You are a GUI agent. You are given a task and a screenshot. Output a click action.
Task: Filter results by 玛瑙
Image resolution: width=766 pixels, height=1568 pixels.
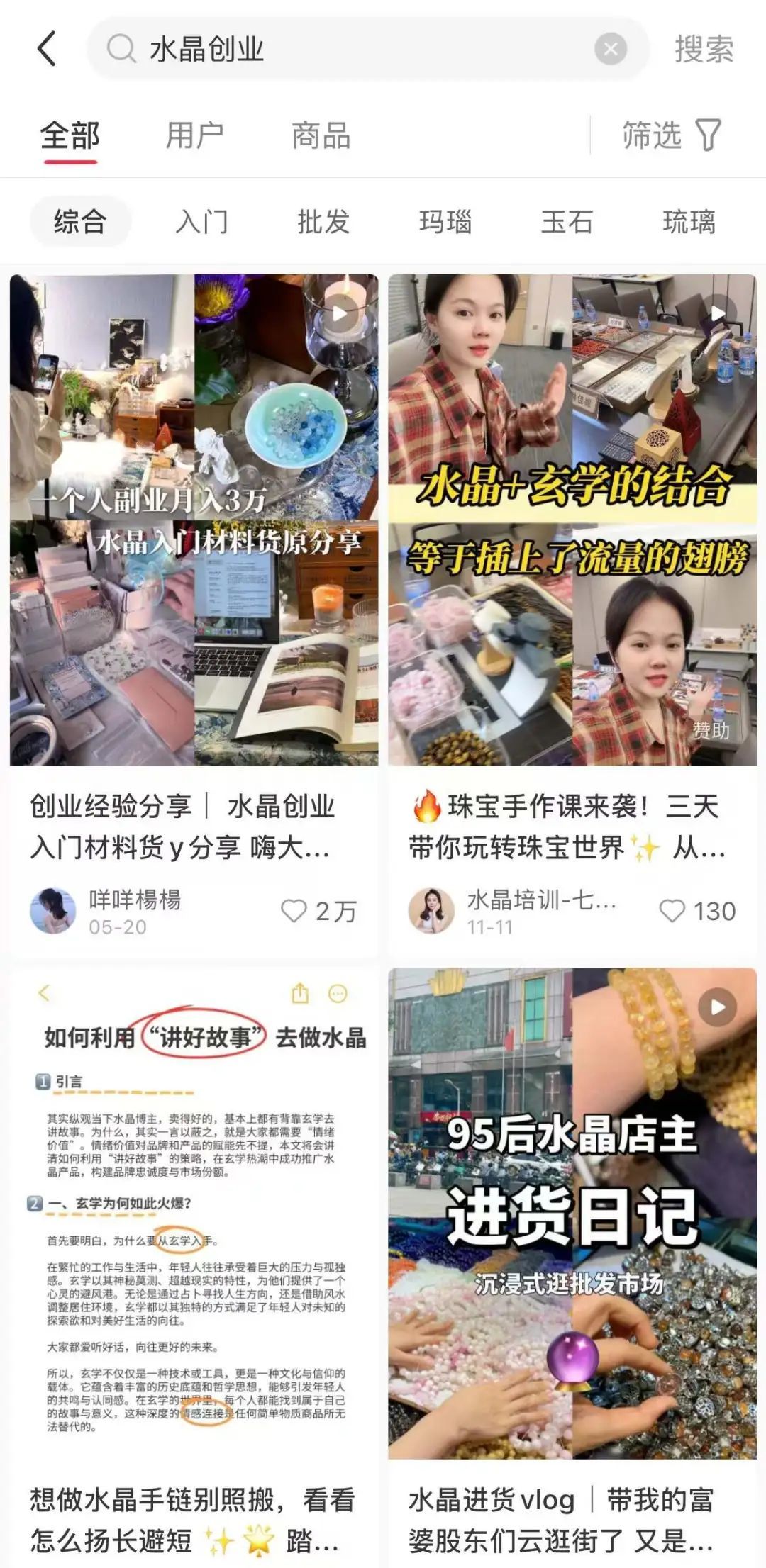[x=445, y=222]
